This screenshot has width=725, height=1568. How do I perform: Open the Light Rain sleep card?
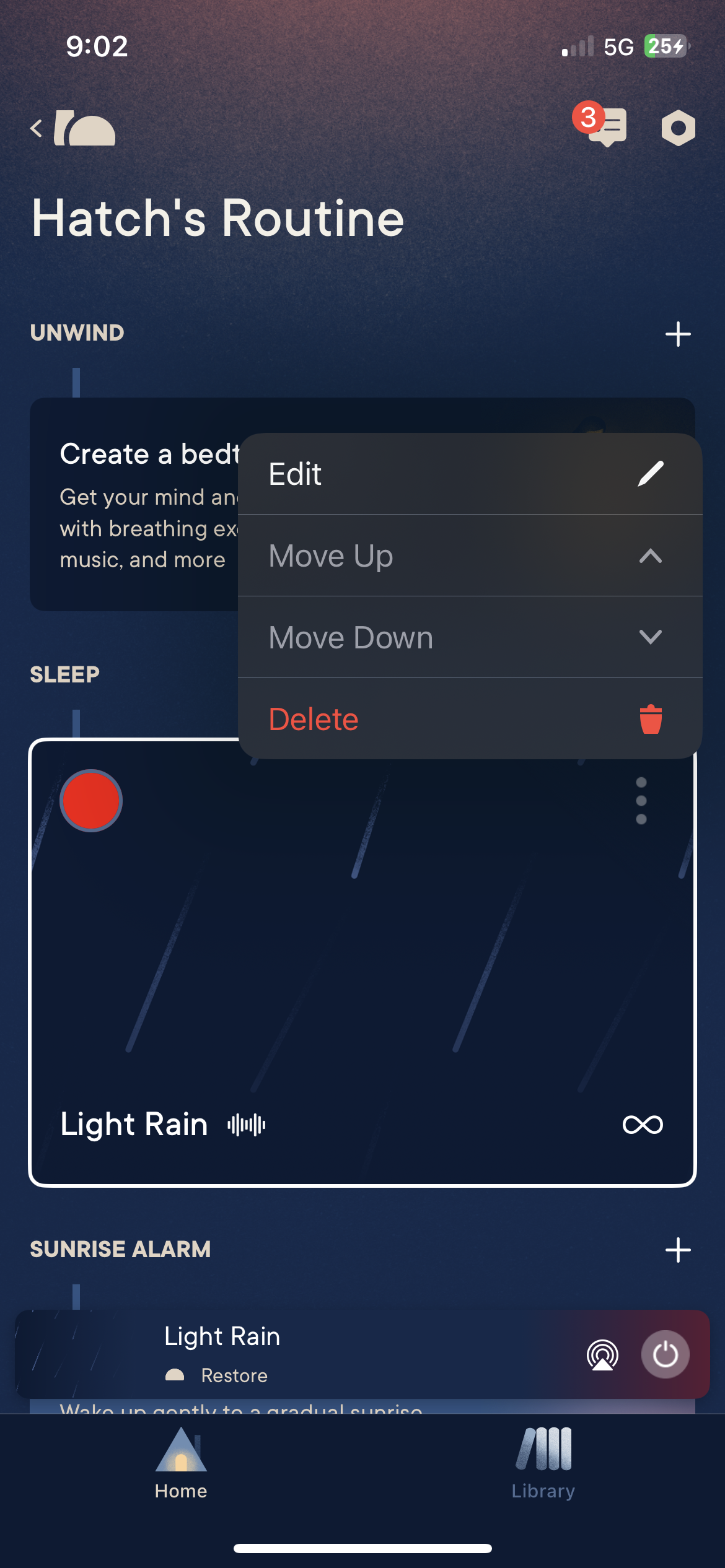[x=362, y=991]
